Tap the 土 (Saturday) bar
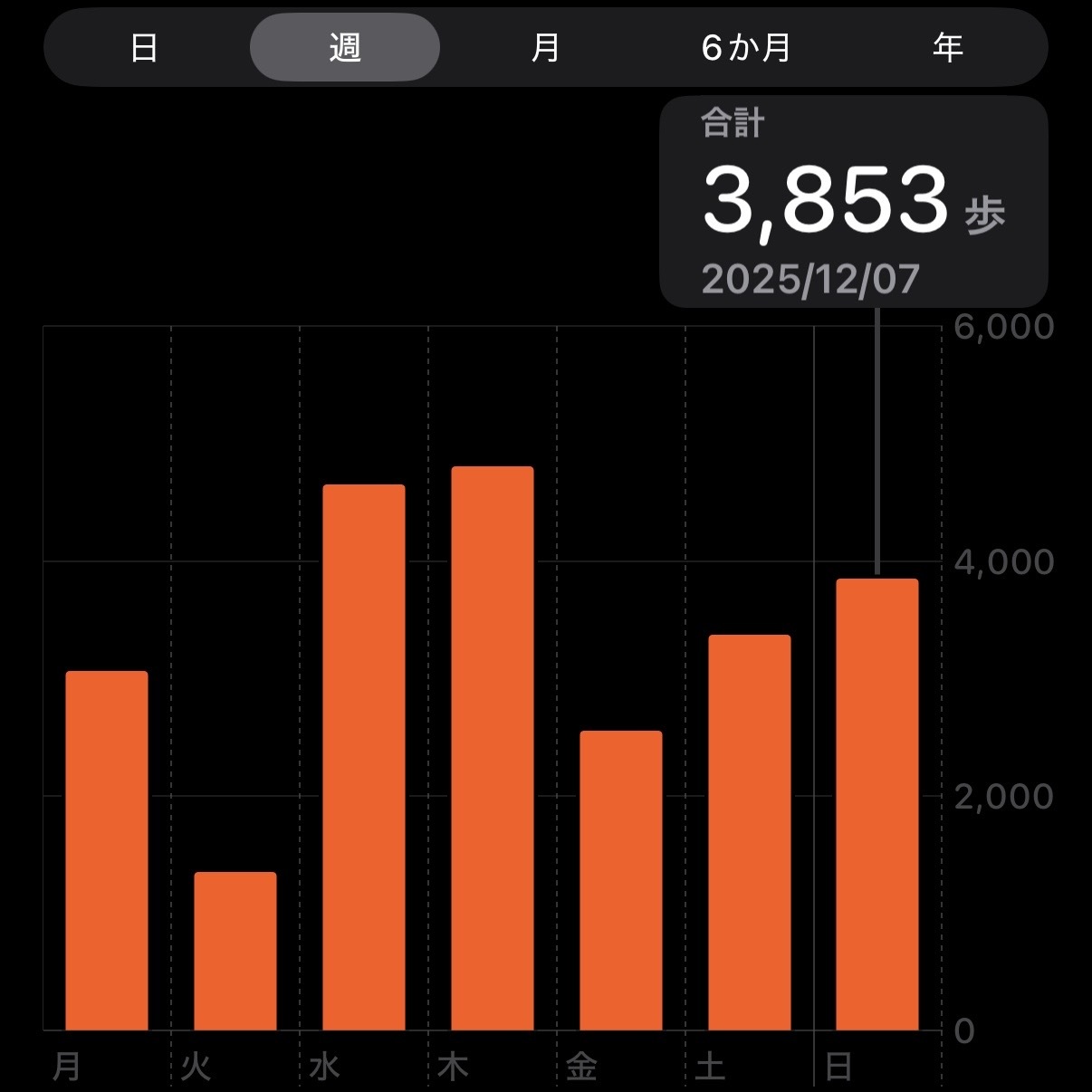This screenshot has width=1092, height=1092. pos(750,833)
